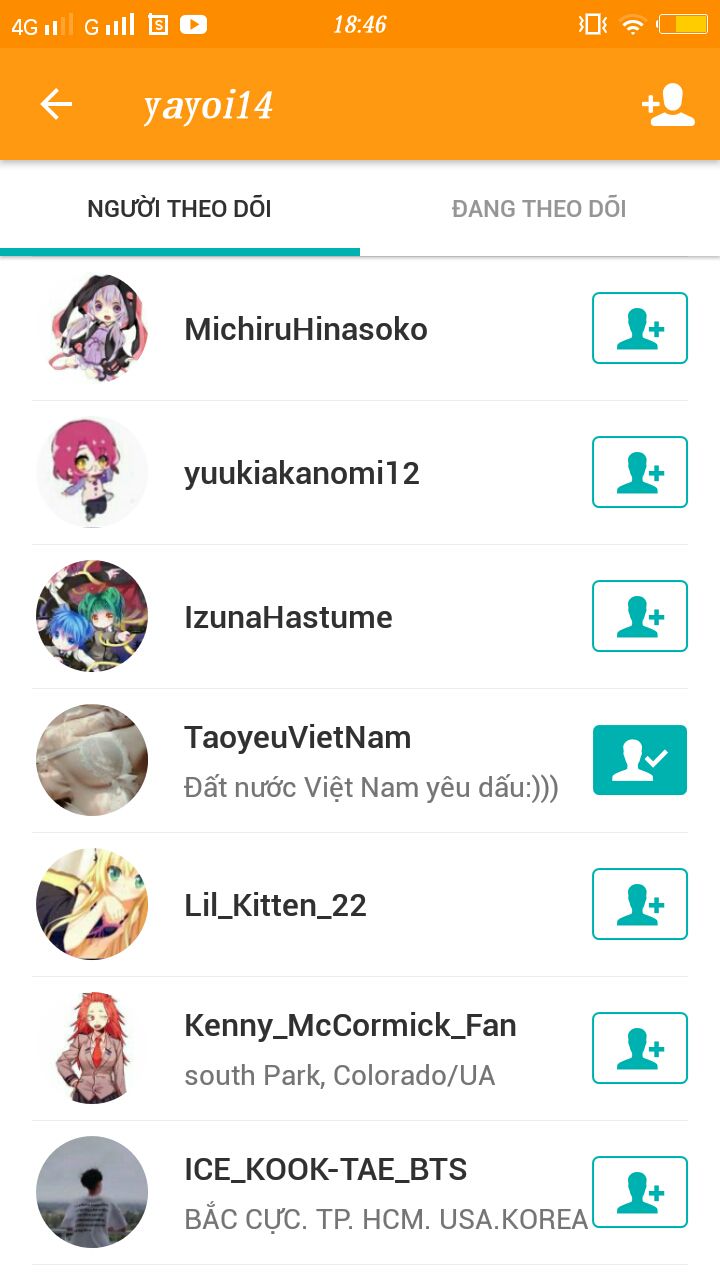Screen dimensions: 720x1280
Task: Follow MichiruHinasoko
Action: (x=639, y=328)
